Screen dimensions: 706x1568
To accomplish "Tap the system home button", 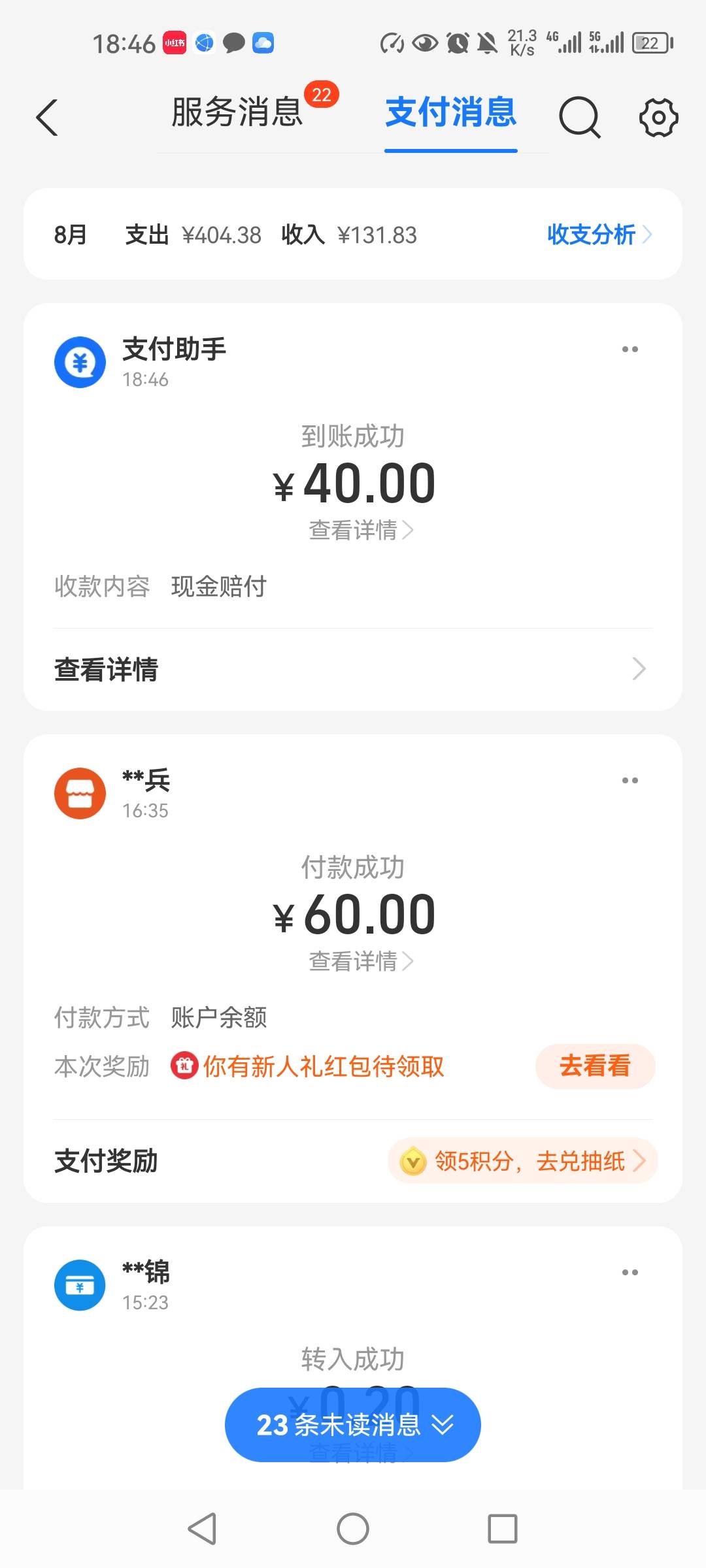I will (x=353, y=1529).
